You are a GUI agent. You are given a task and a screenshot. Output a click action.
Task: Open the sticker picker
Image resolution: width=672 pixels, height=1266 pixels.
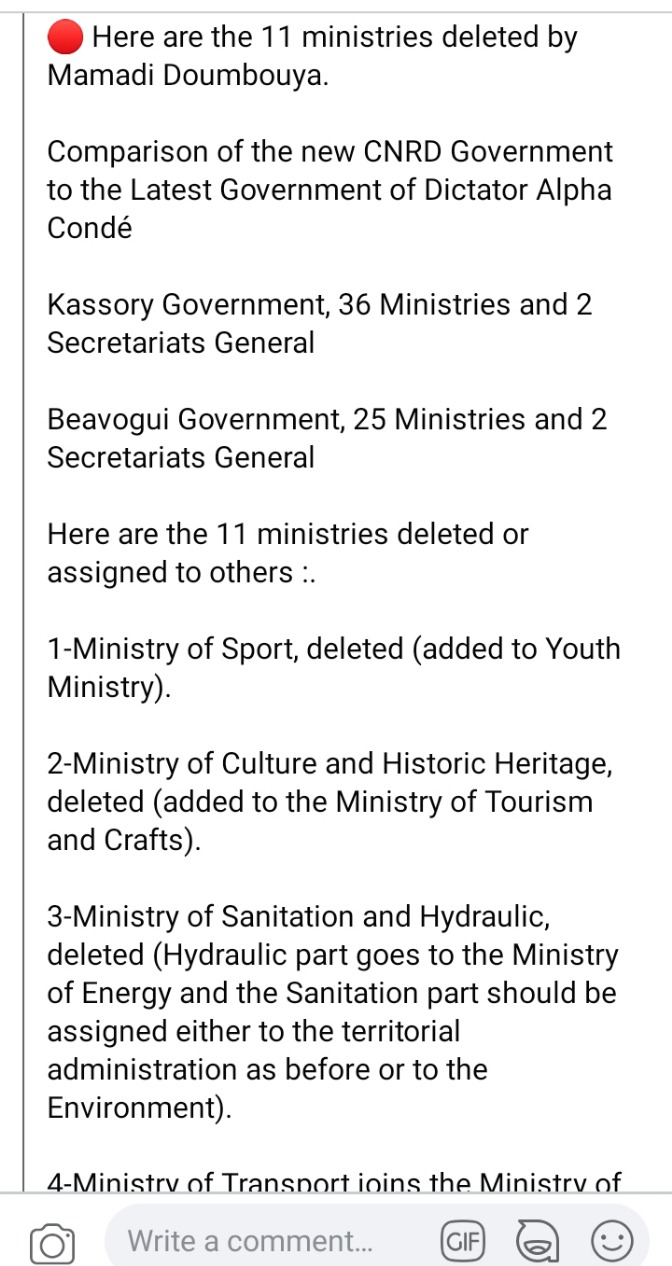538,1242
